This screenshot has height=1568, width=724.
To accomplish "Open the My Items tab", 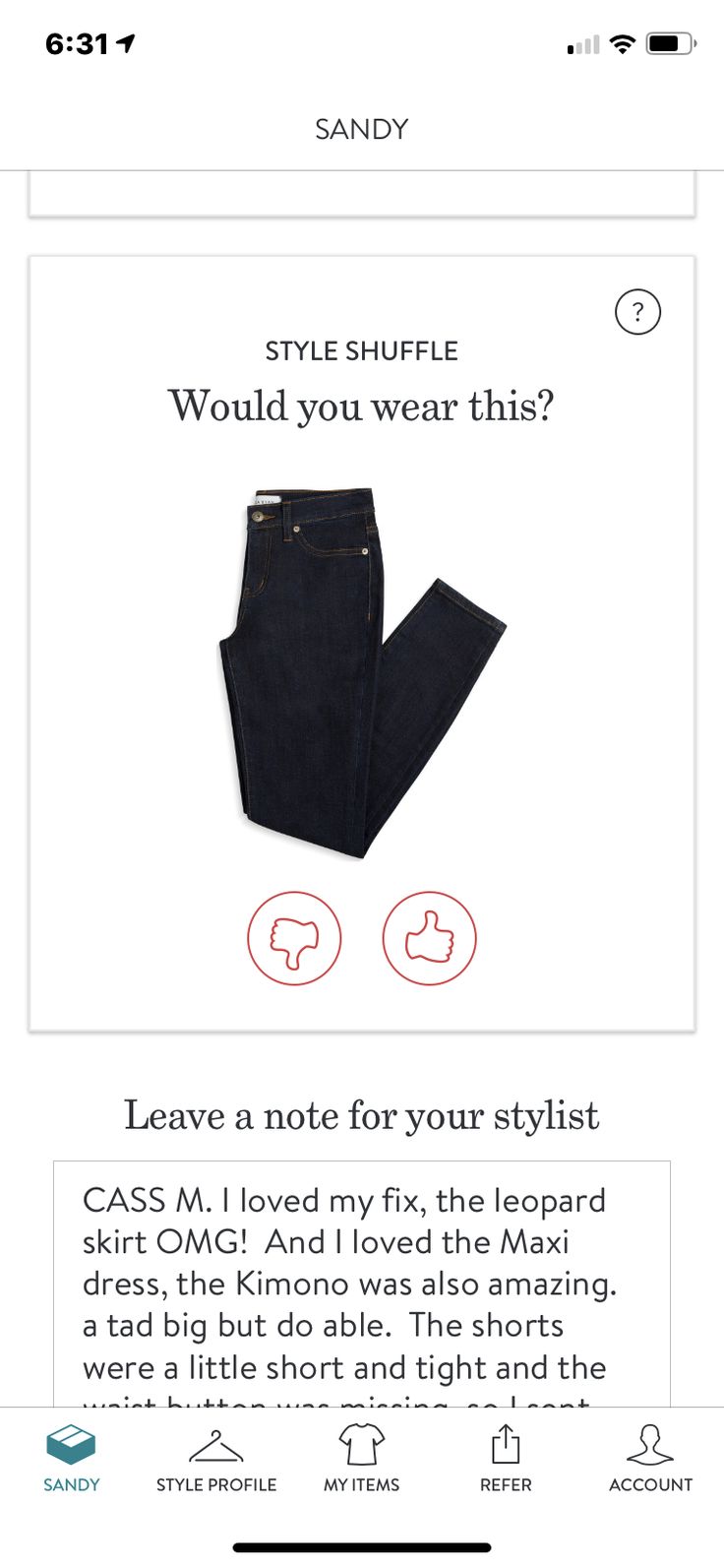I will pyautogui.click(x=361, y=1459).
